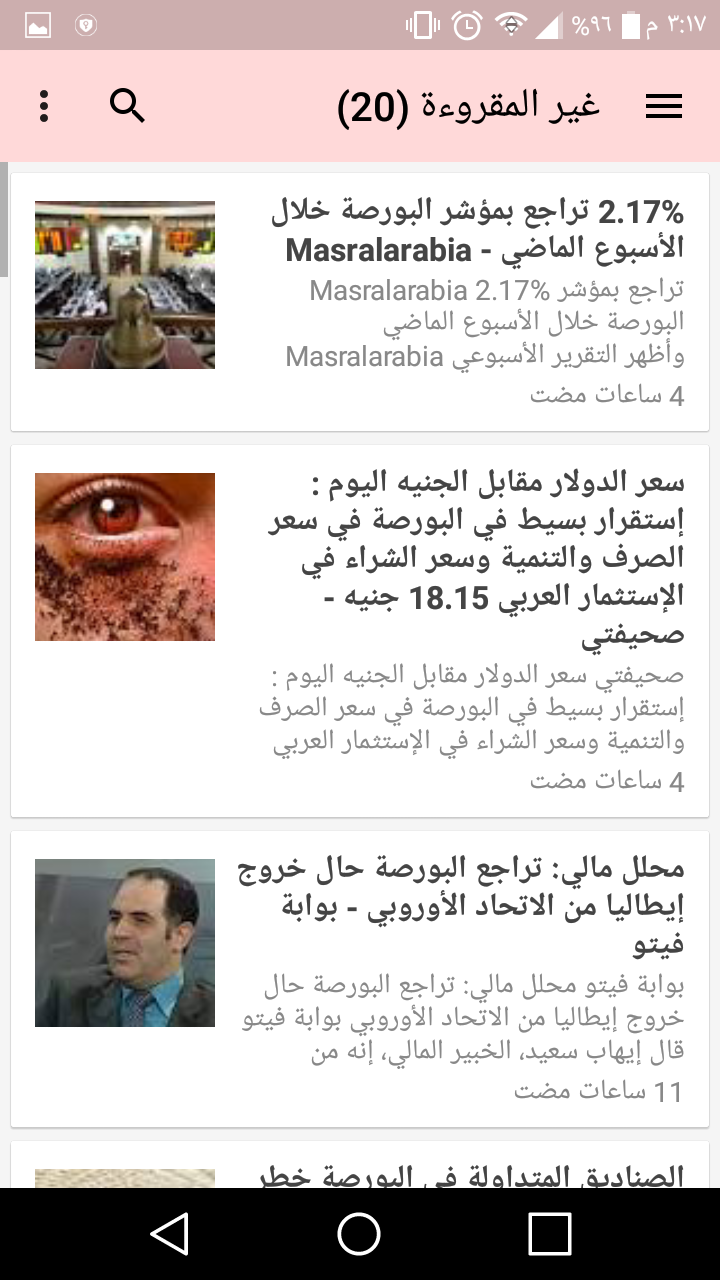Open the بوابة فيتو financial analyst article
The height and width of the screenshot is (1280, 720).
coord(360,978)
